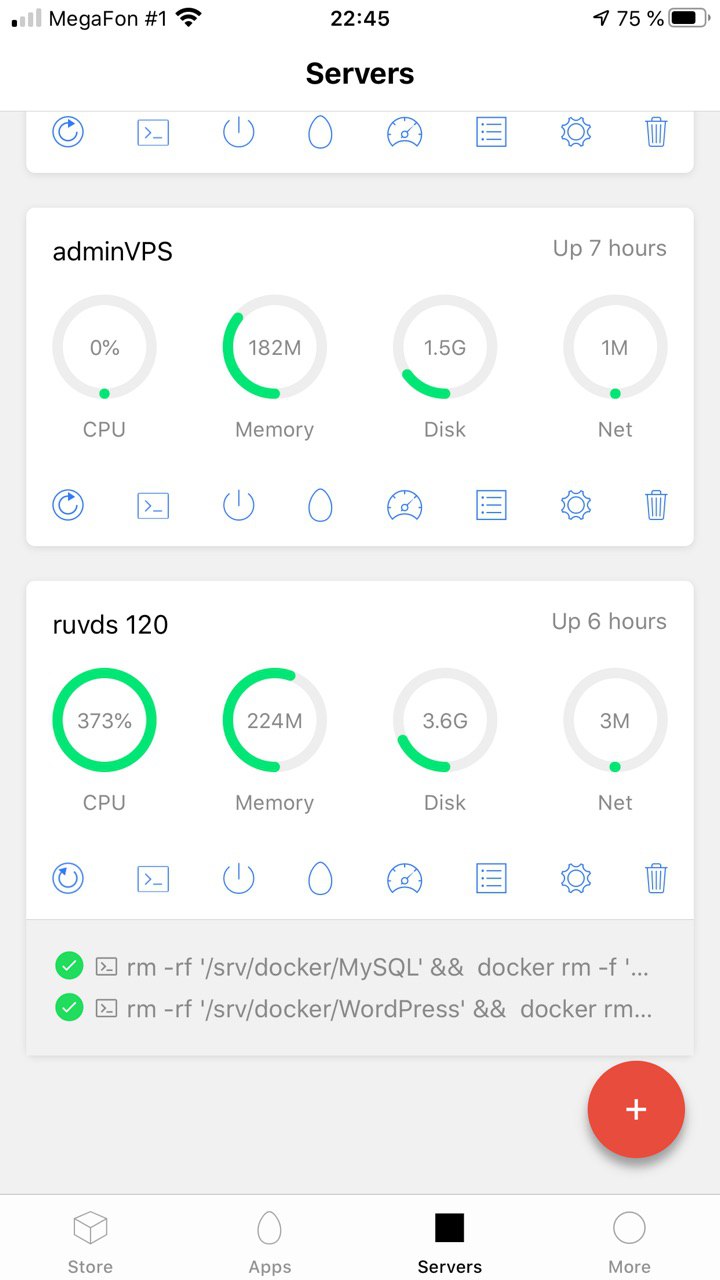Open the list icon for adminVPS
This screenshot has height=1280, width=720.
[491, 505]
